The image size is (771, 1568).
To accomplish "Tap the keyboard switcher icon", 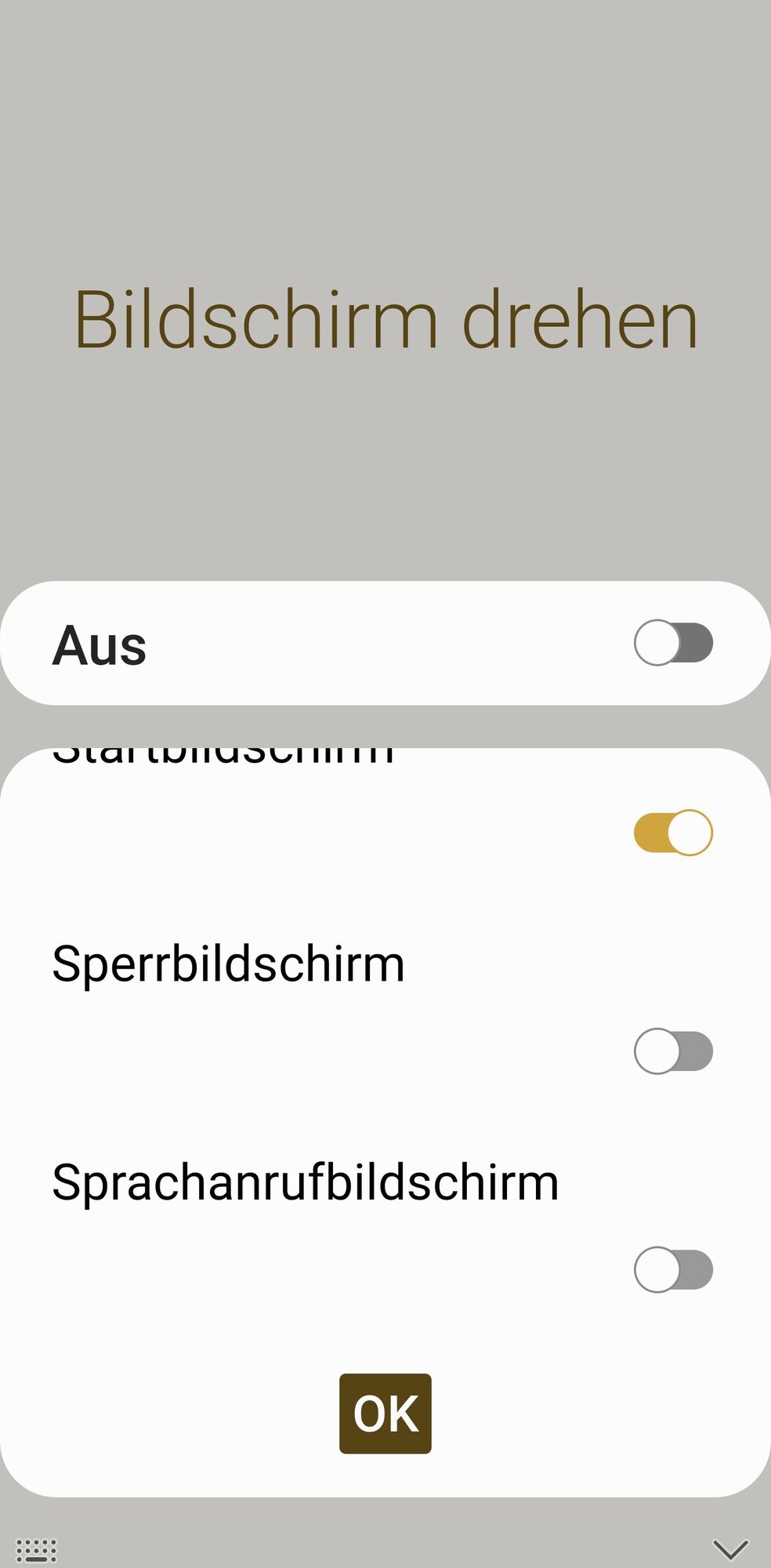I will coord(37,1550).
